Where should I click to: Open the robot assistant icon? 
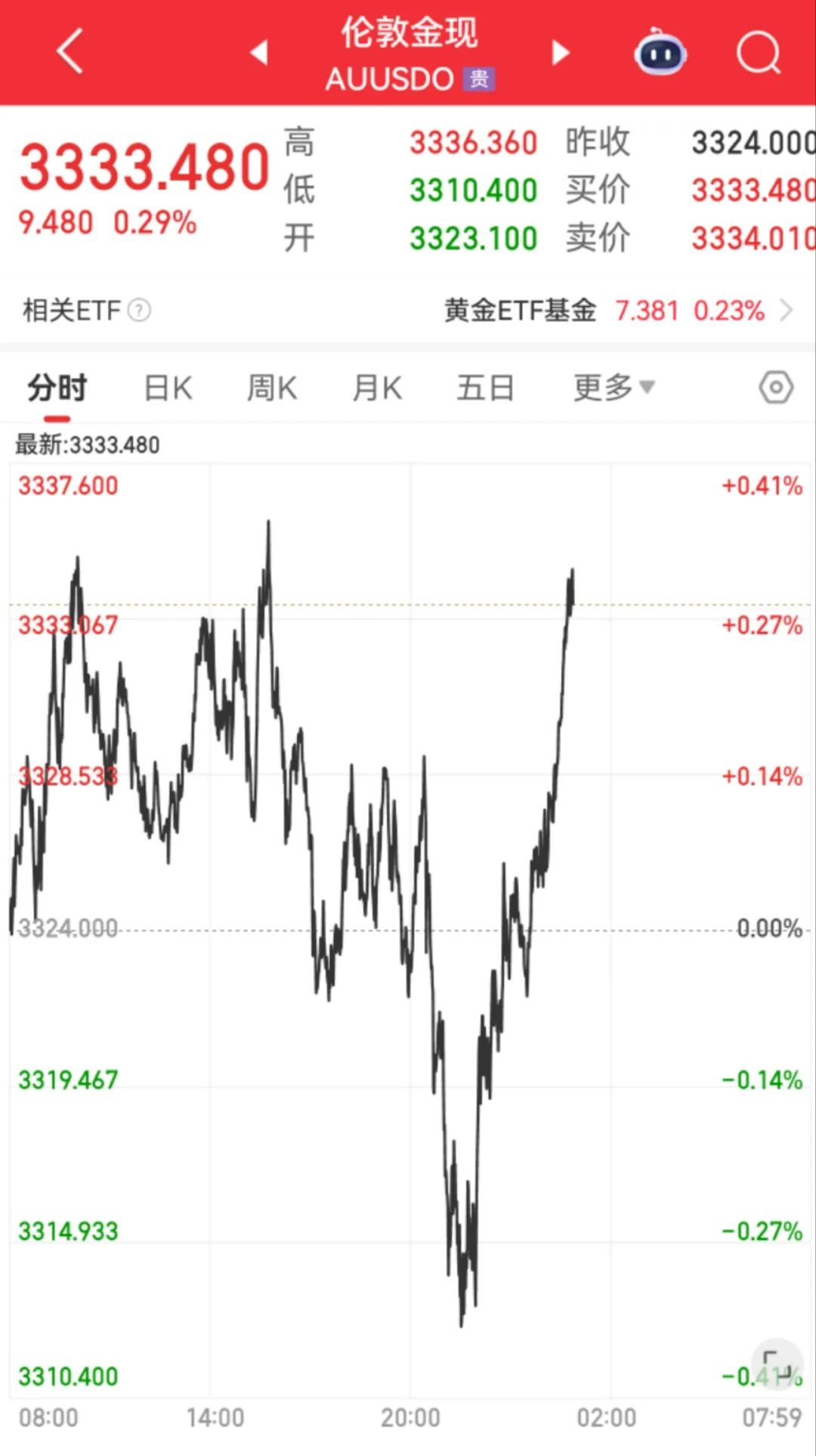660,52
